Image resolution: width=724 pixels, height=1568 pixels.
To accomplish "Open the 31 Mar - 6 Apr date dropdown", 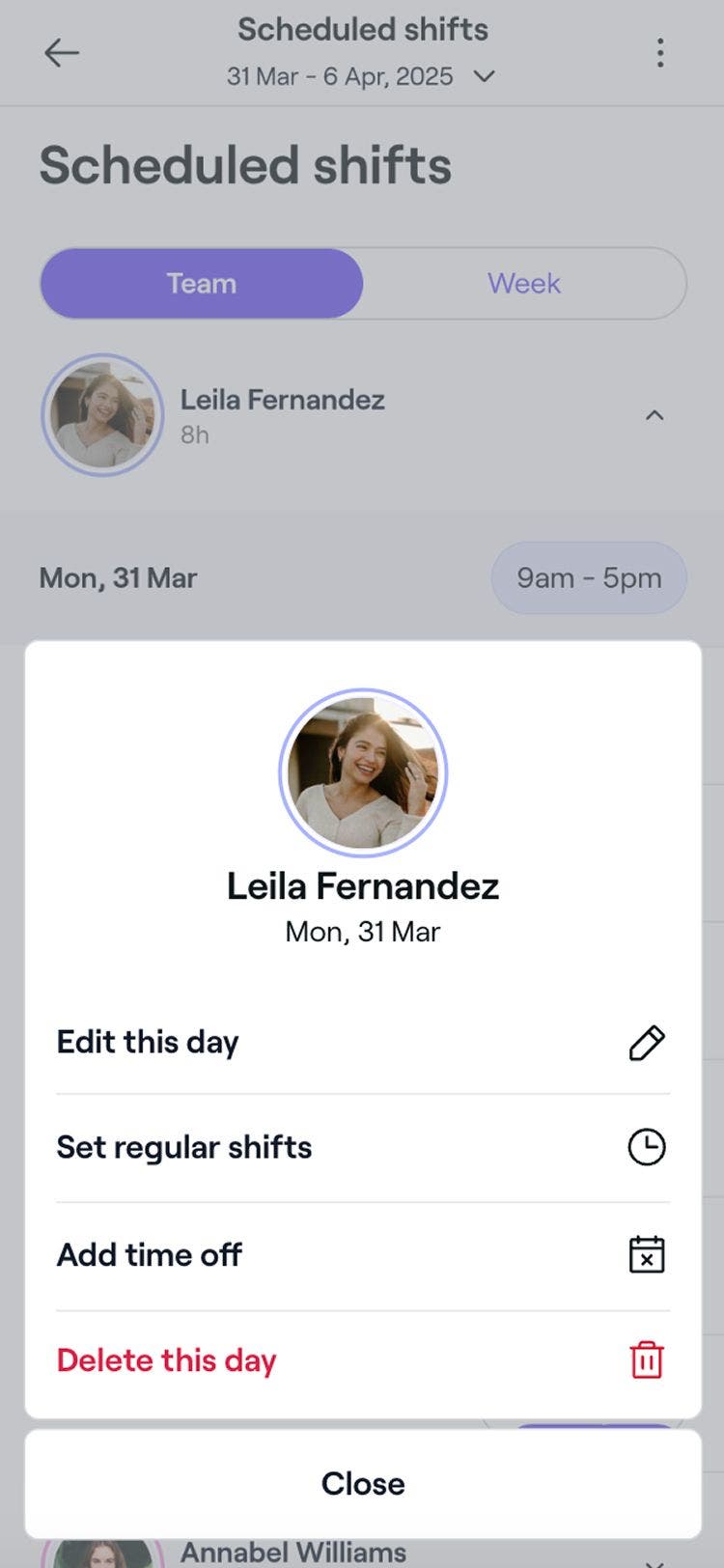I will pos(361,76).
